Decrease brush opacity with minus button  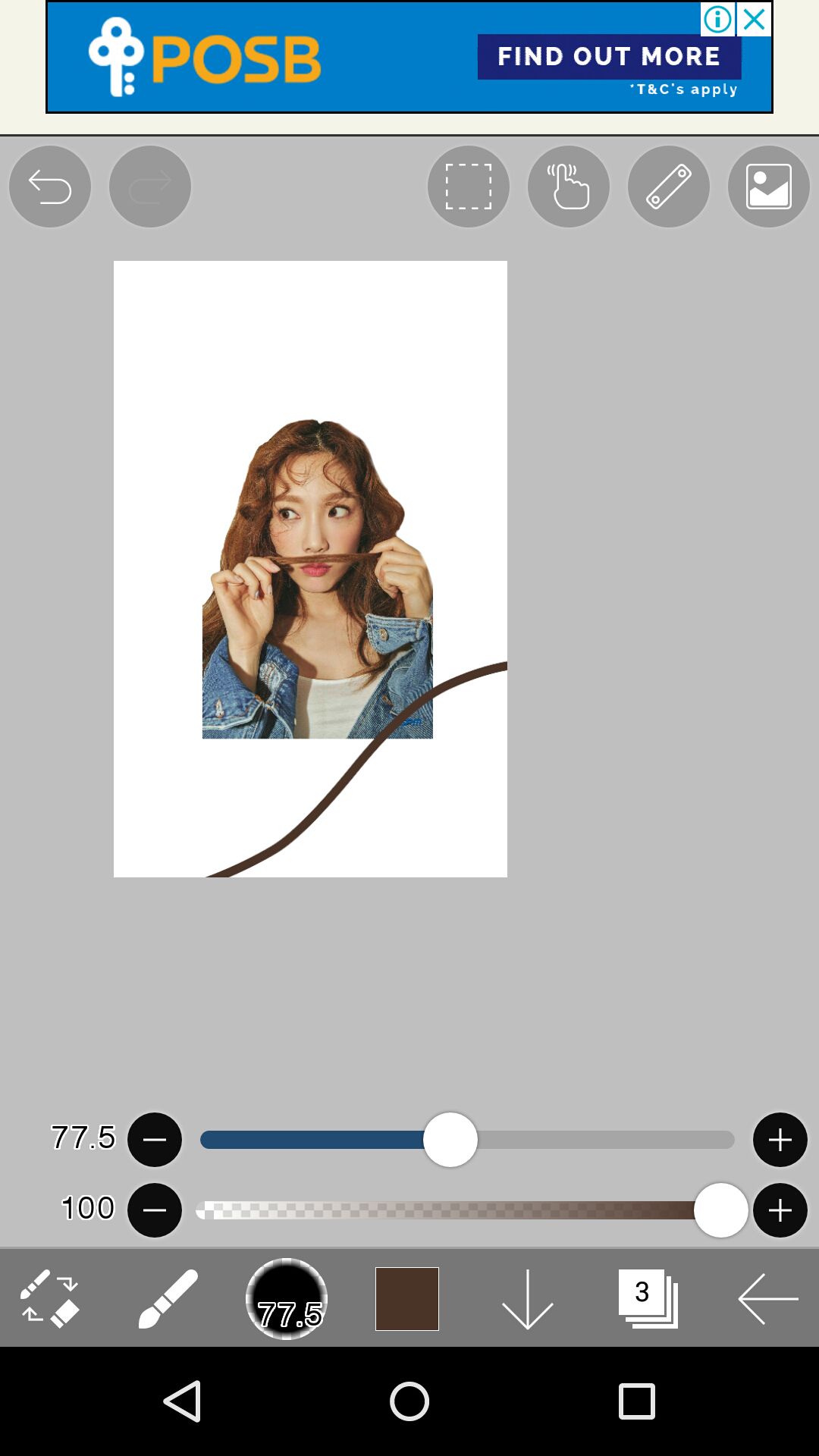pos(155,1210)
